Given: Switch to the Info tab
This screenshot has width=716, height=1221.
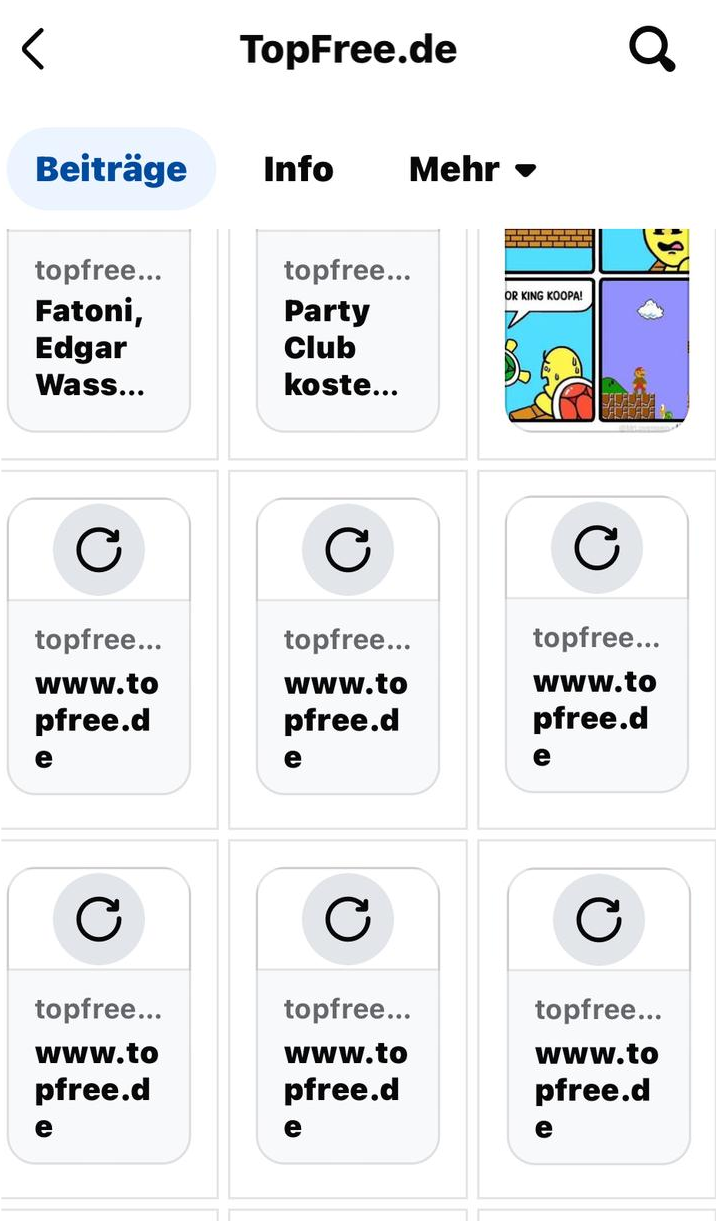Looking at the screenshot, I should click(298, 169).
